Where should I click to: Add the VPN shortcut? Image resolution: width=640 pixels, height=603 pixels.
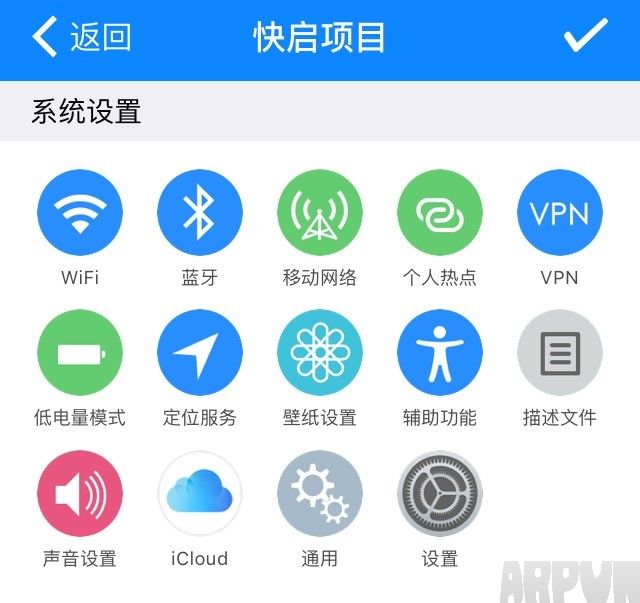[x=560, y=212]
